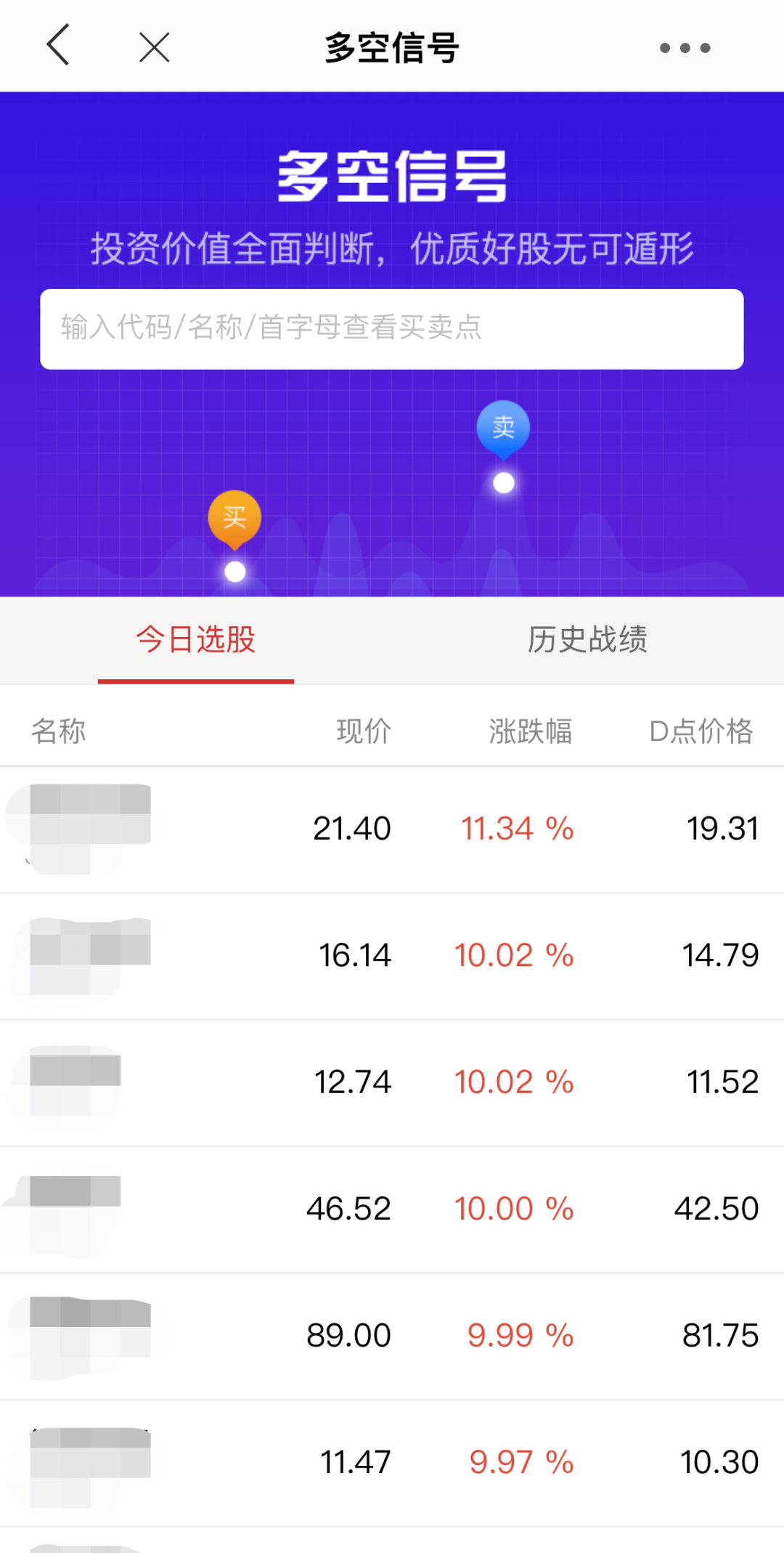Tap the 多空信号 banner title graphic
Viewport: 784px width, 1553px height.
(392, 178)
